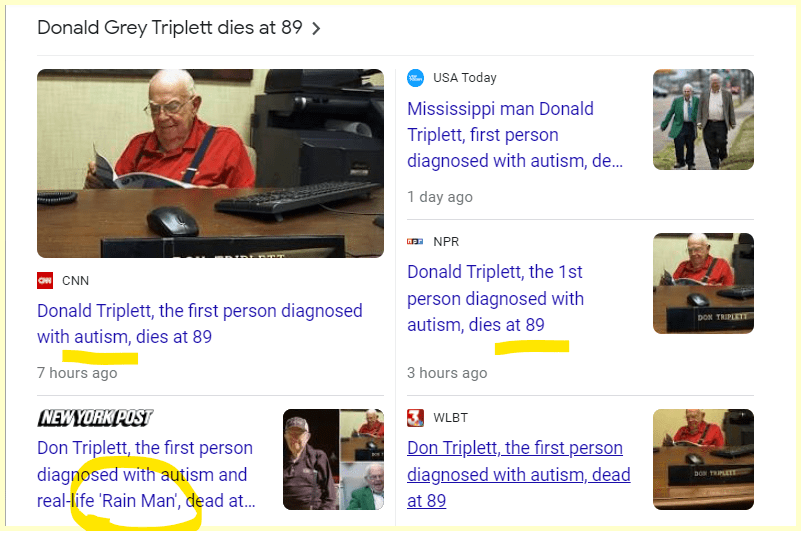This screenshot has height=540, width=801.
Task: Tap the New York Post story thumbnail
Action: tap(334, 459)
